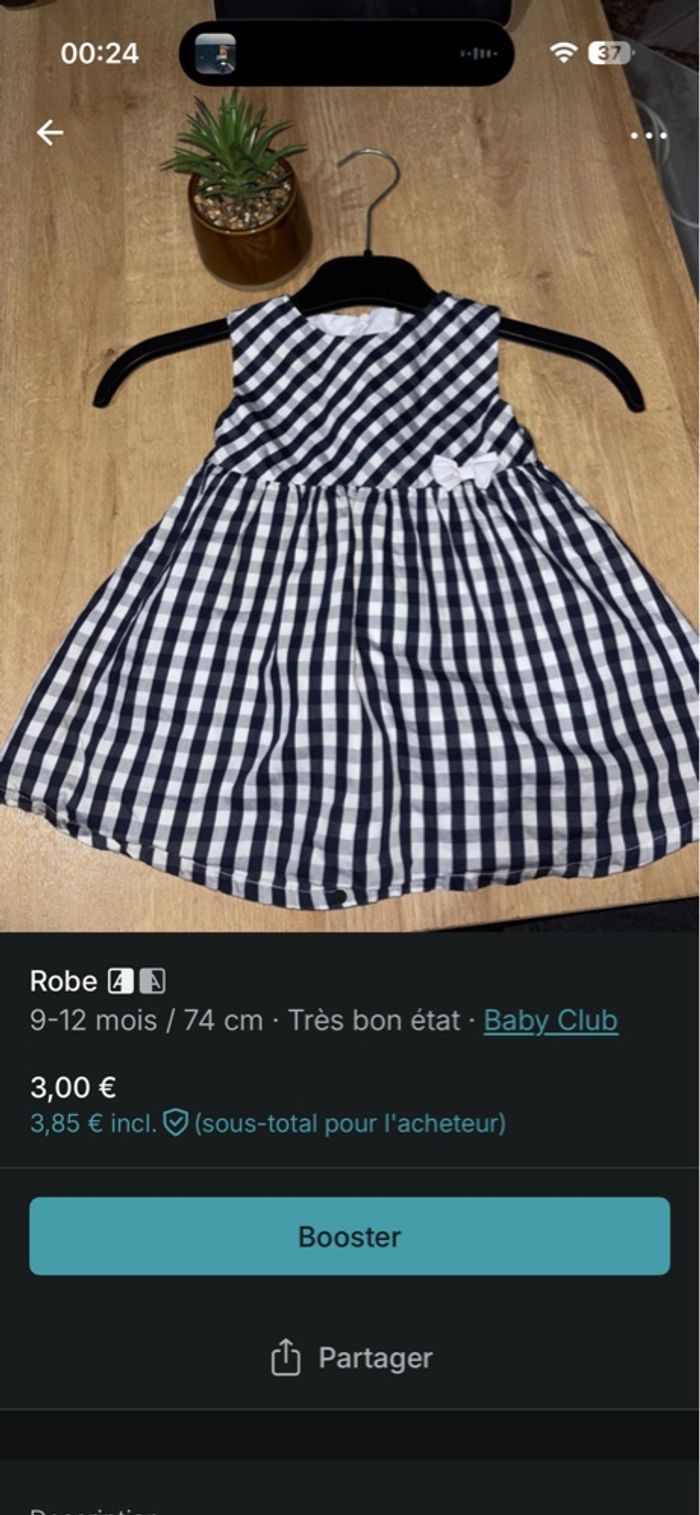The width and height of the screenshot is (700, 1515).
Task: Tap the Booster button
Action: (x=349, y=1236)
